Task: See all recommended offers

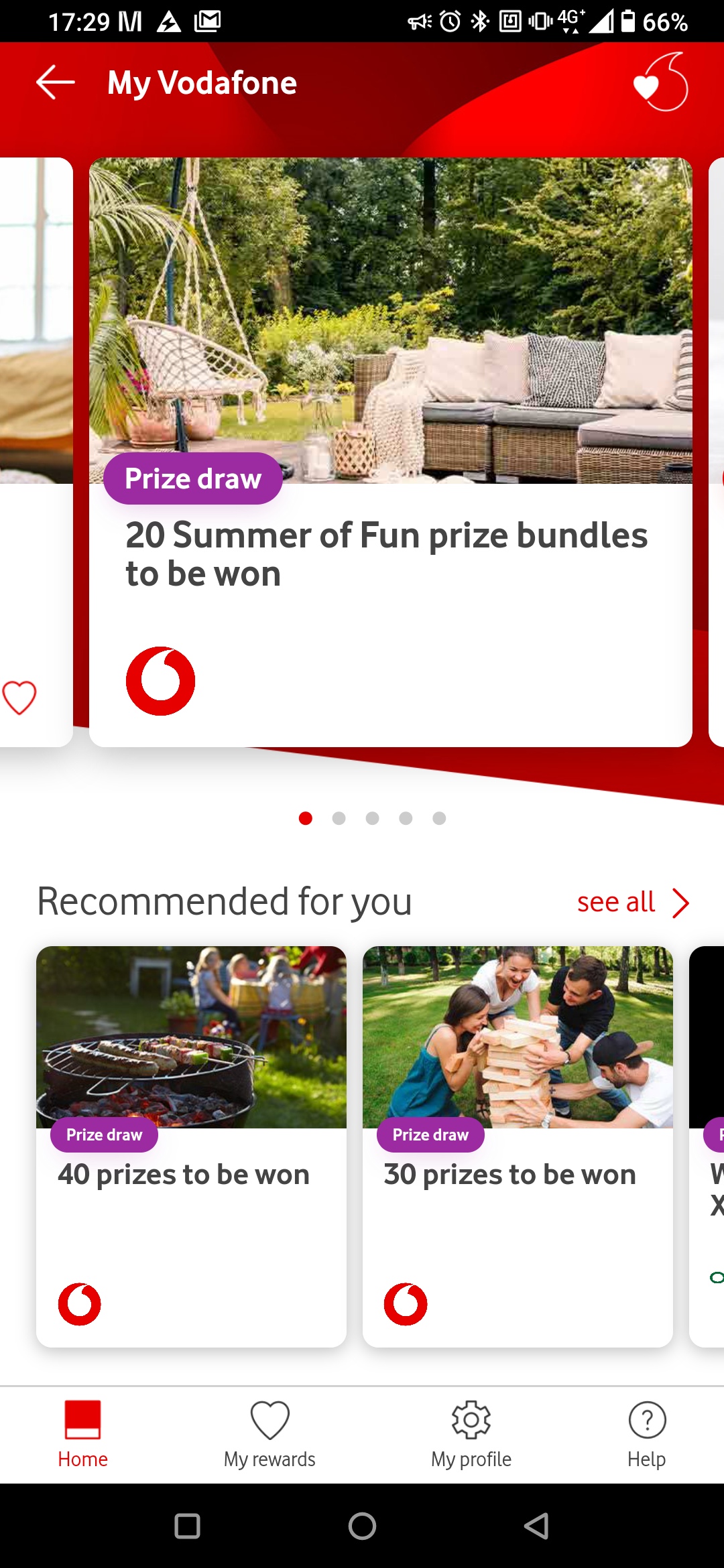Action: (633, 903)
